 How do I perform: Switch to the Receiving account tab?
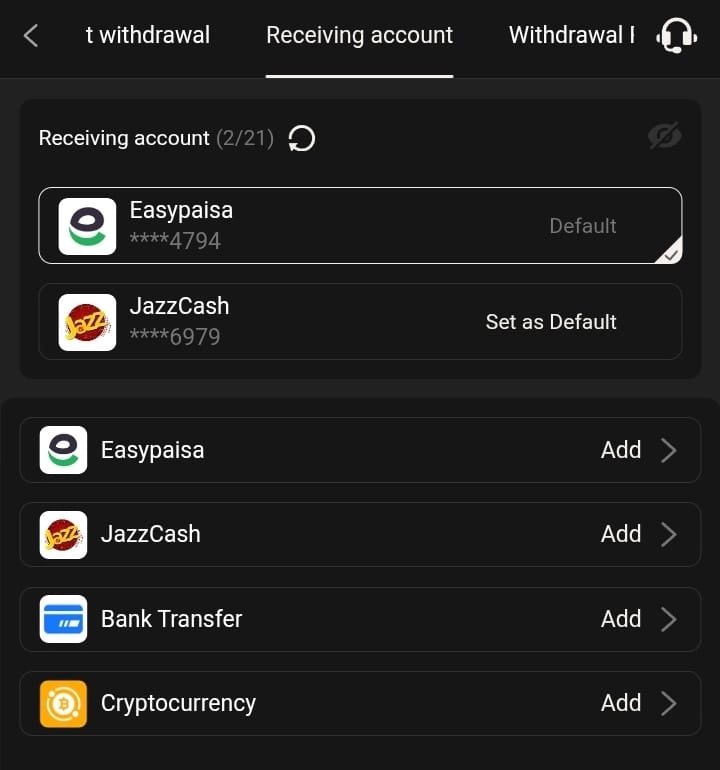coord(359,34)
